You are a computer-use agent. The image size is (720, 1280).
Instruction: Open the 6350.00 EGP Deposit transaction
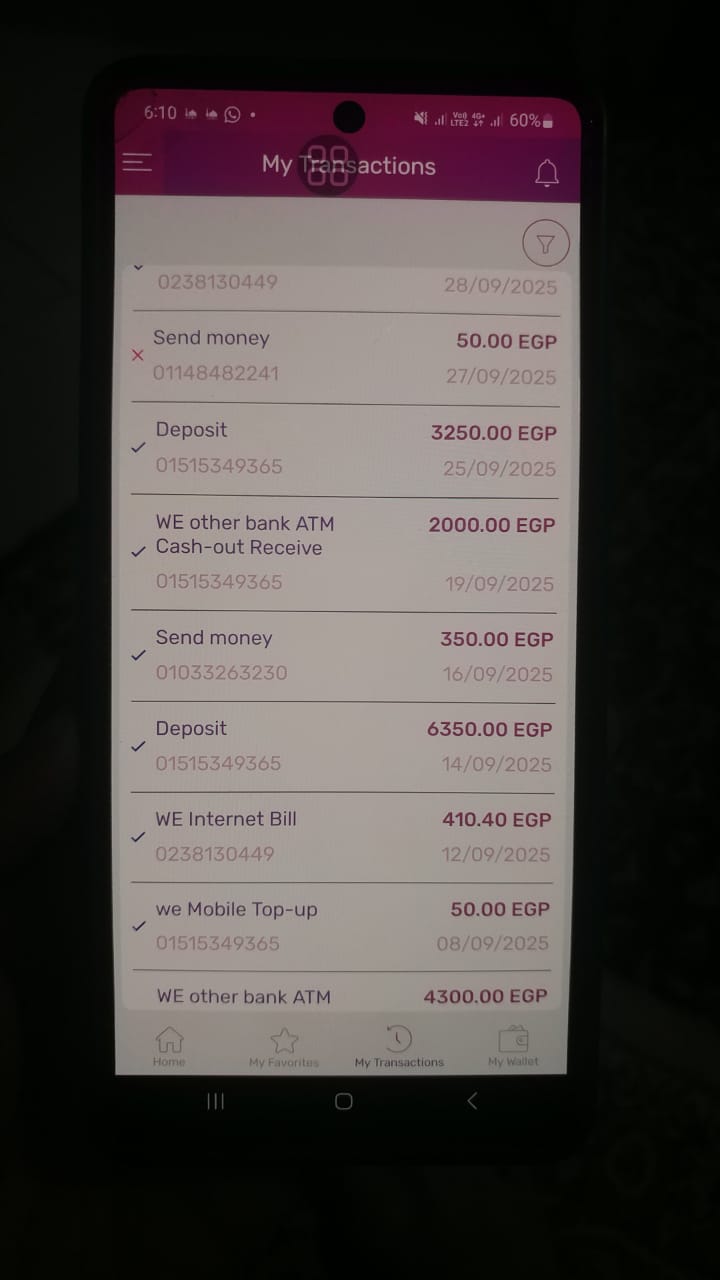(345, 746)
